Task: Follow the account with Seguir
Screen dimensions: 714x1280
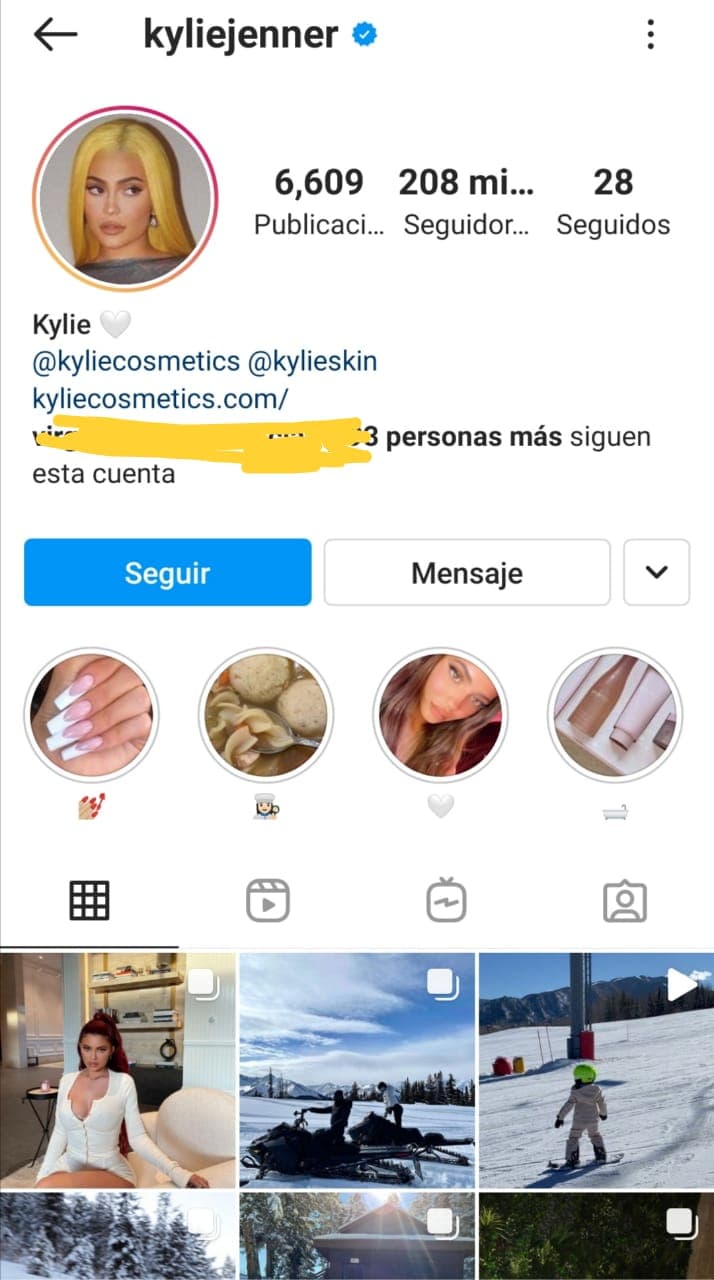Action: 167,573
